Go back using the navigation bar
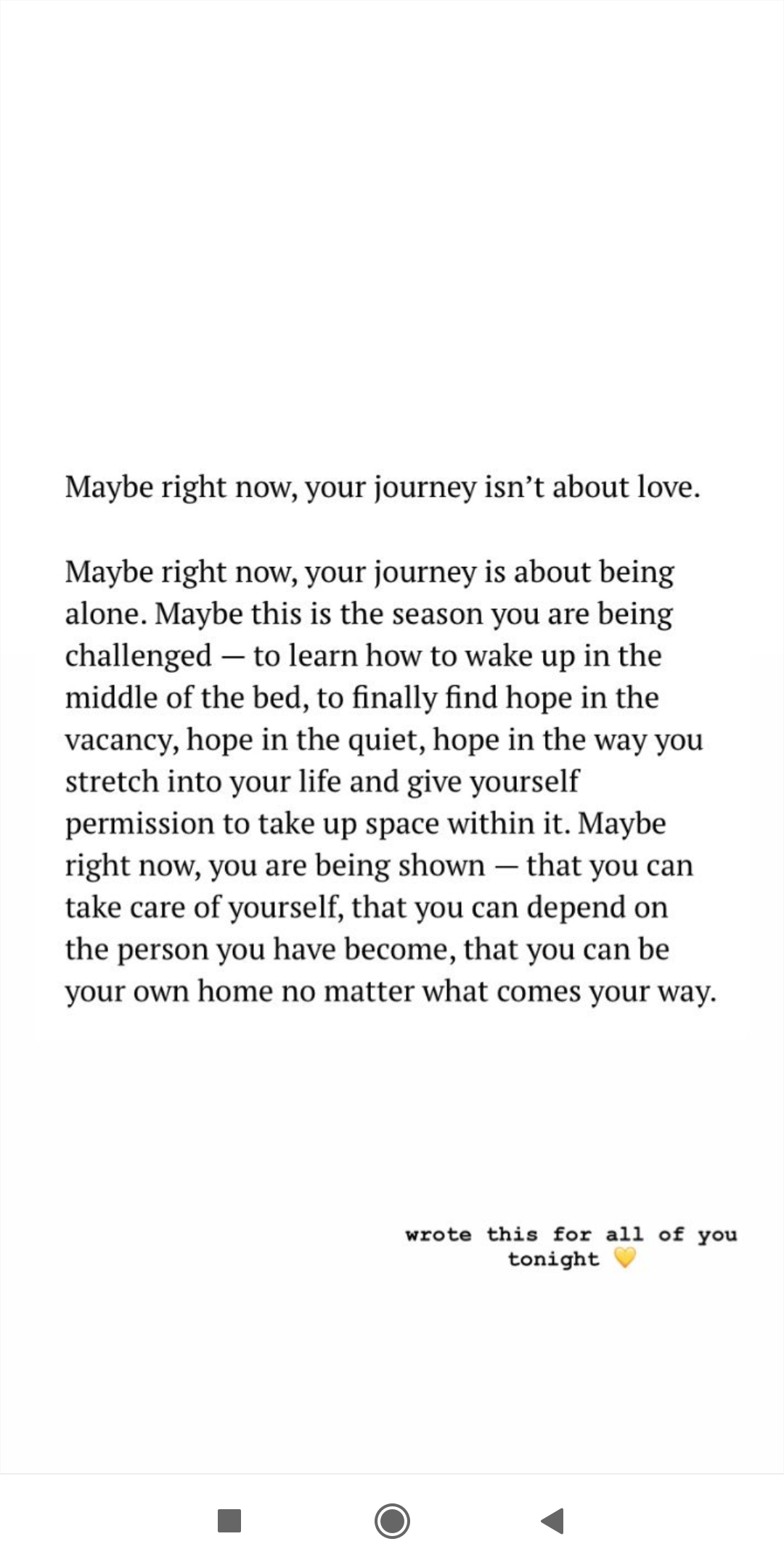 pos(553,1520)
